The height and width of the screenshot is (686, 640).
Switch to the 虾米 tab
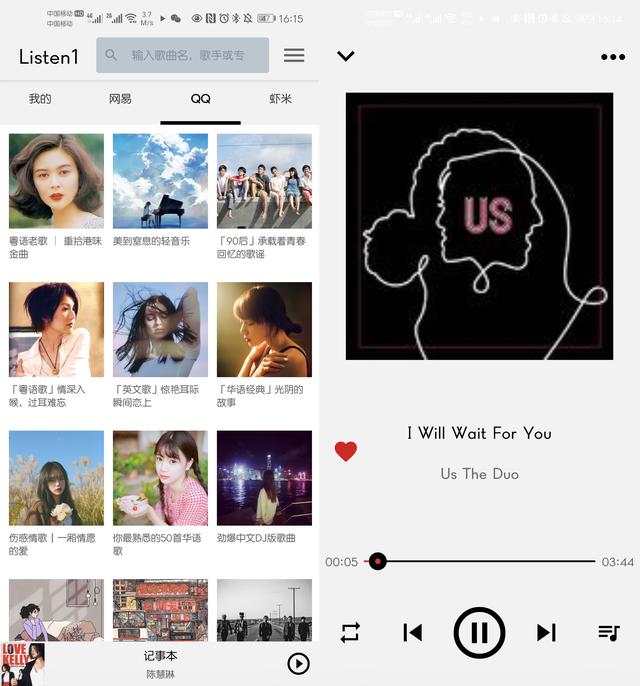[280, 99]
